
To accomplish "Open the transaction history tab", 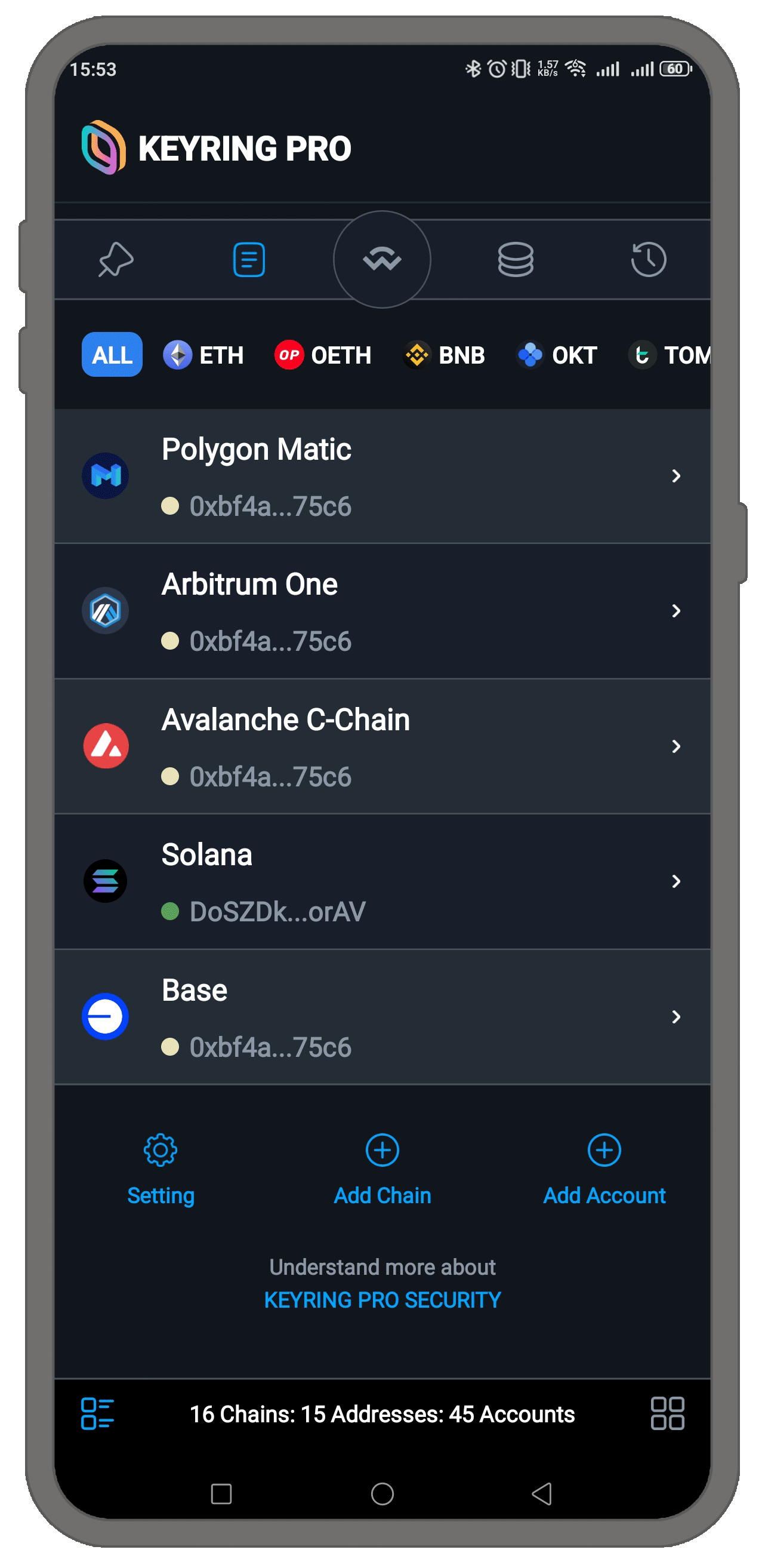I will click(648, 259).
